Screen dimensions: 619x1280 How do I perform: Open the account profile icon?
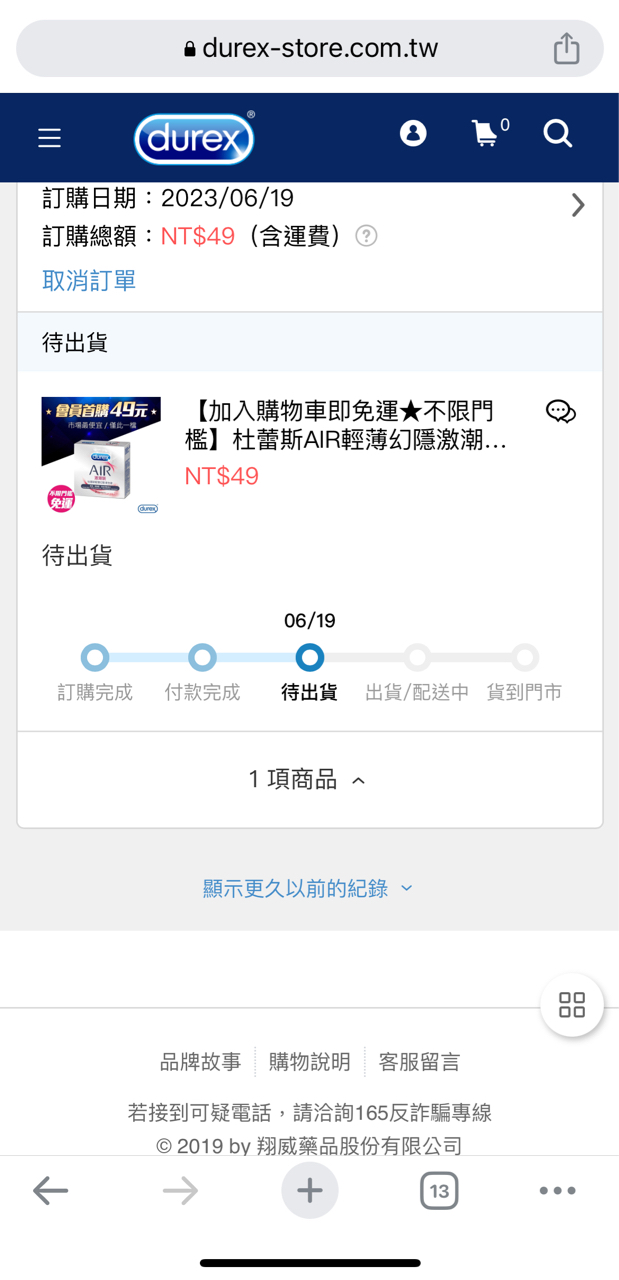pos(413,134)
